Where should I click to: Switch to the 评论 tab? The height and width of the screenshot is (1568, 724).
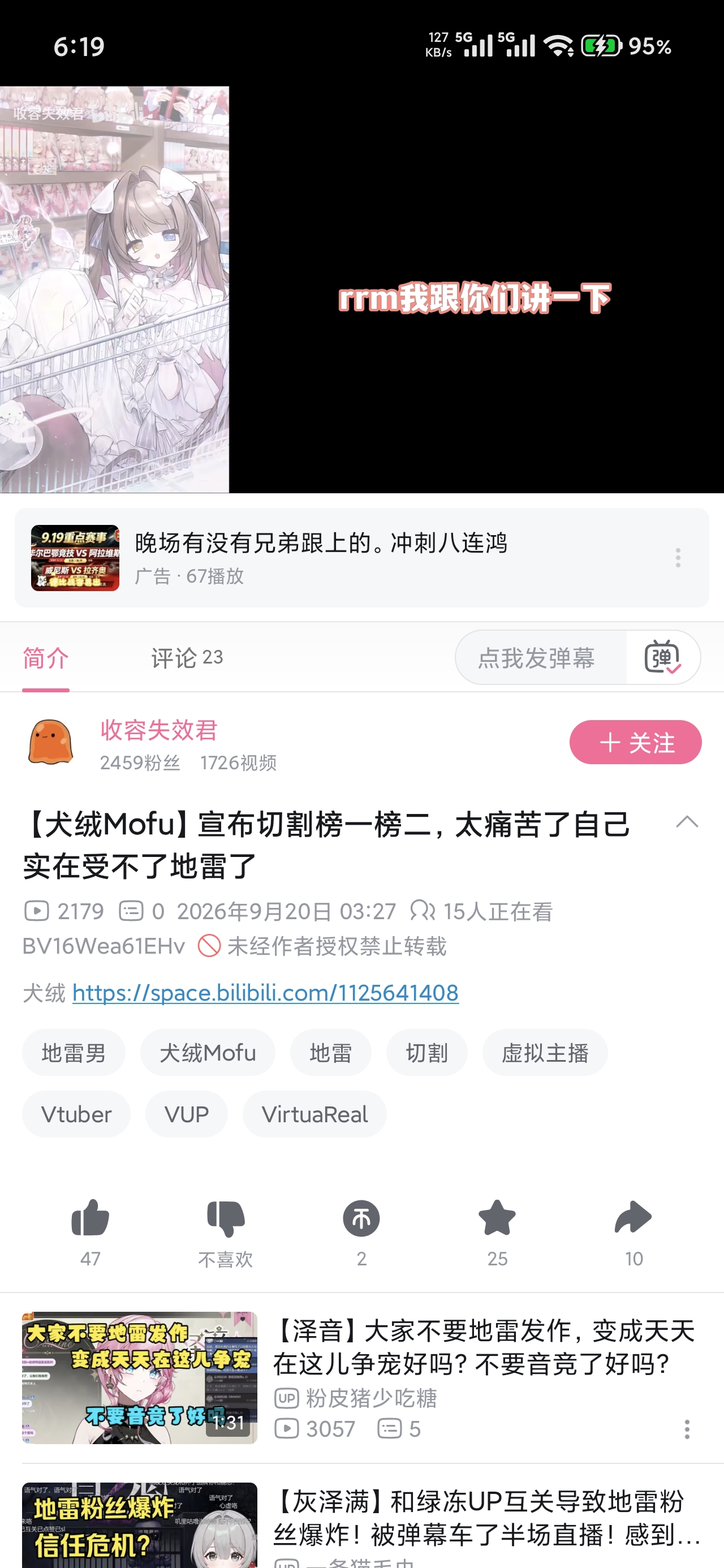pos(187,657)
